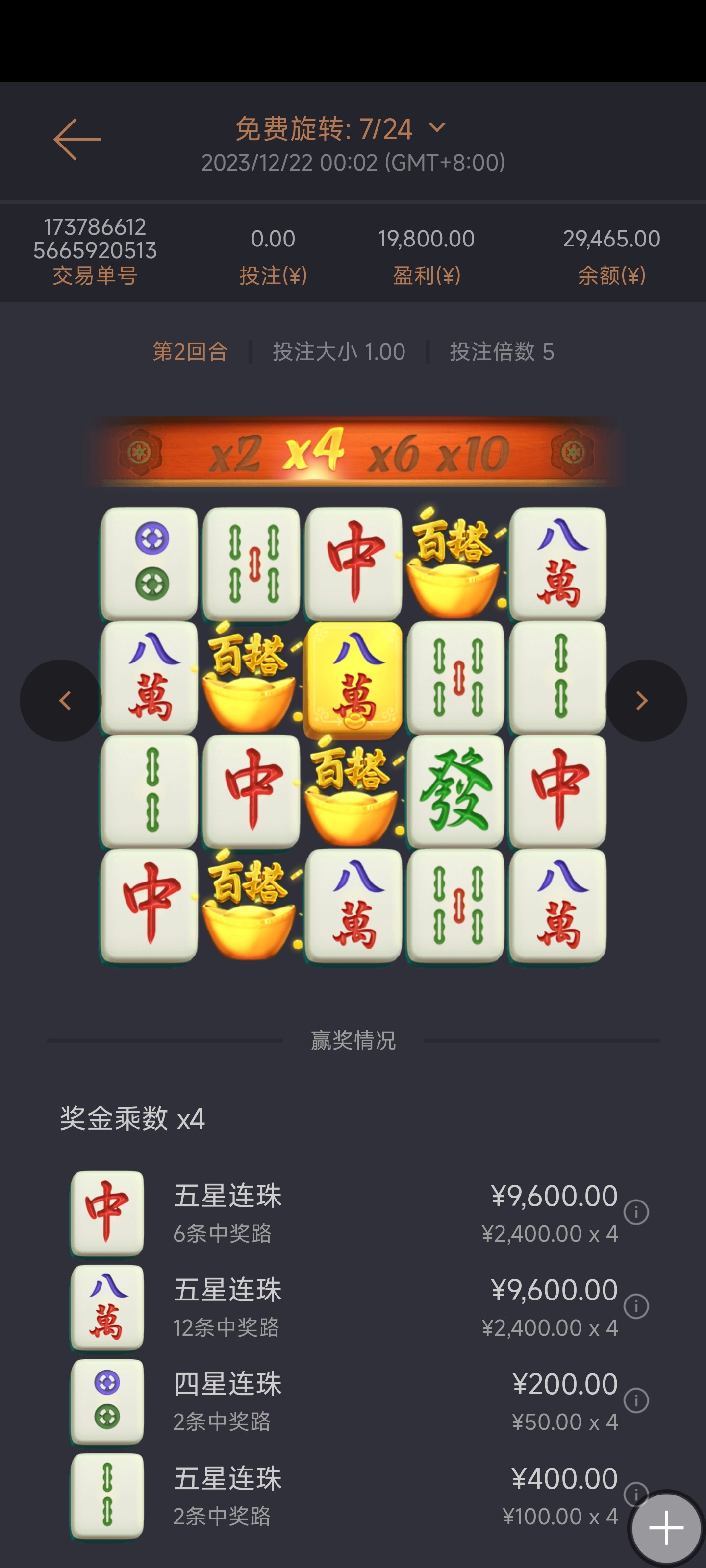This screenshot has height=1568, width=706.
Task: Tap the floating plus button
Action: [x=666, y=1528]
